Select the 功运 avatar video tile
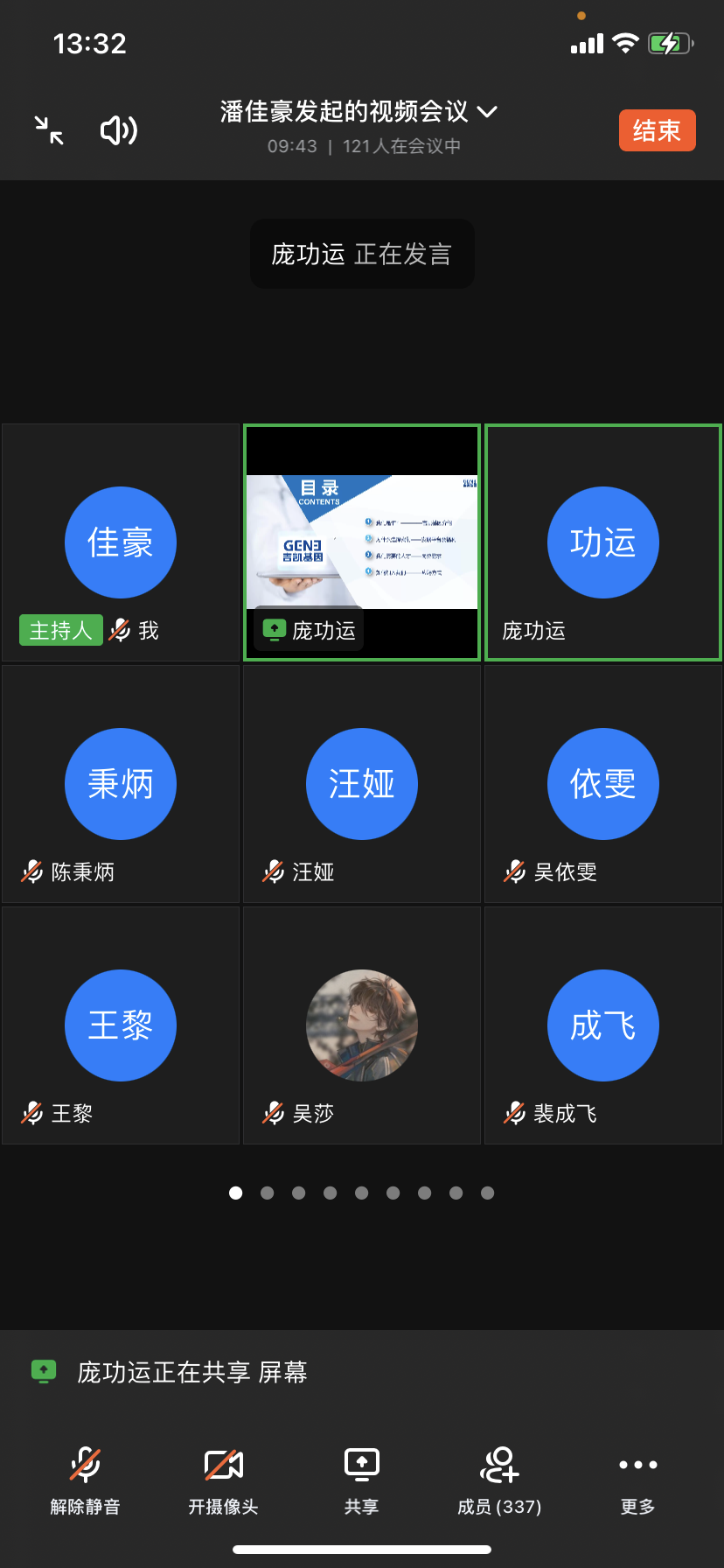 [x=603, y=542]
